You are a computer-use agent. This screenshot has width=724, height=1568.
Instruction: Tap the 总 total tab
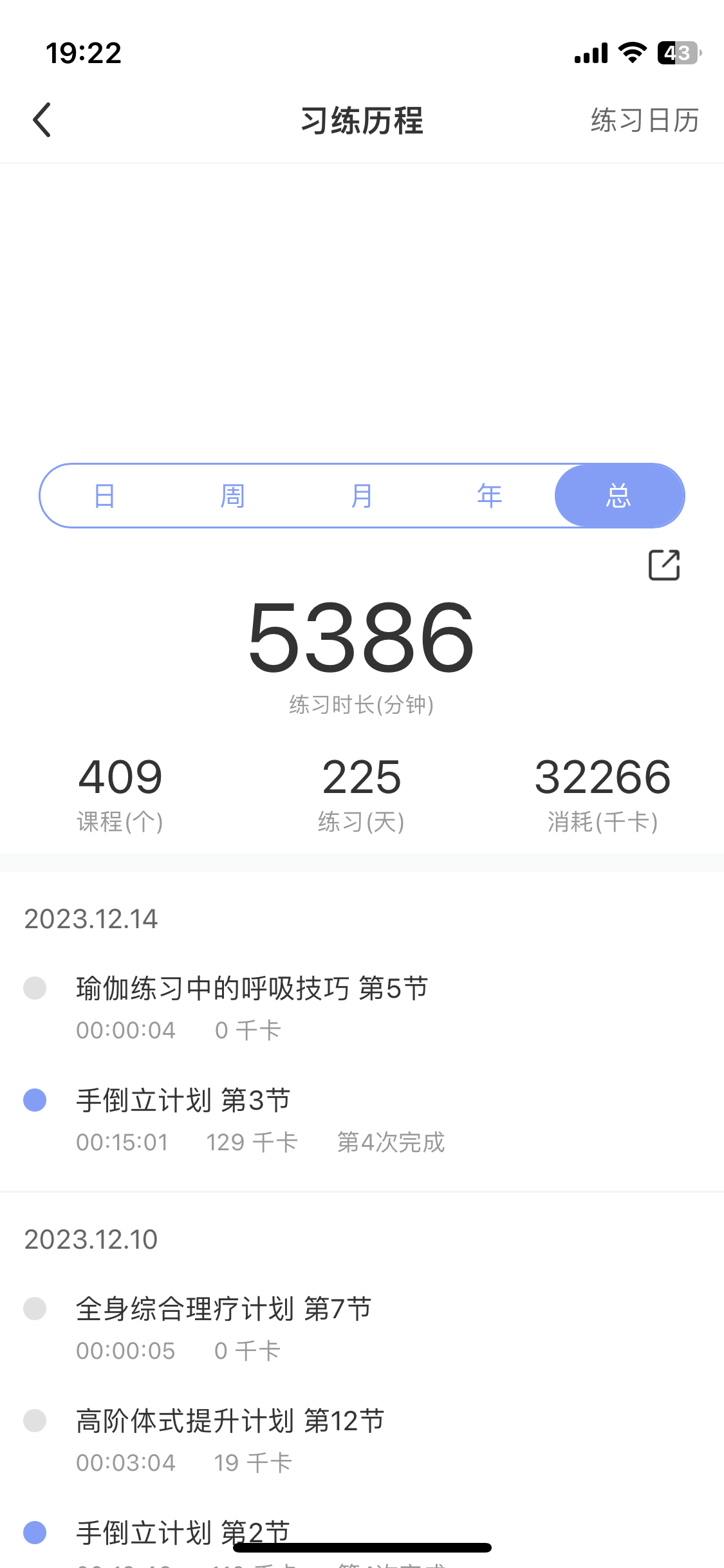pyautogui.click(x=619, y=496)
